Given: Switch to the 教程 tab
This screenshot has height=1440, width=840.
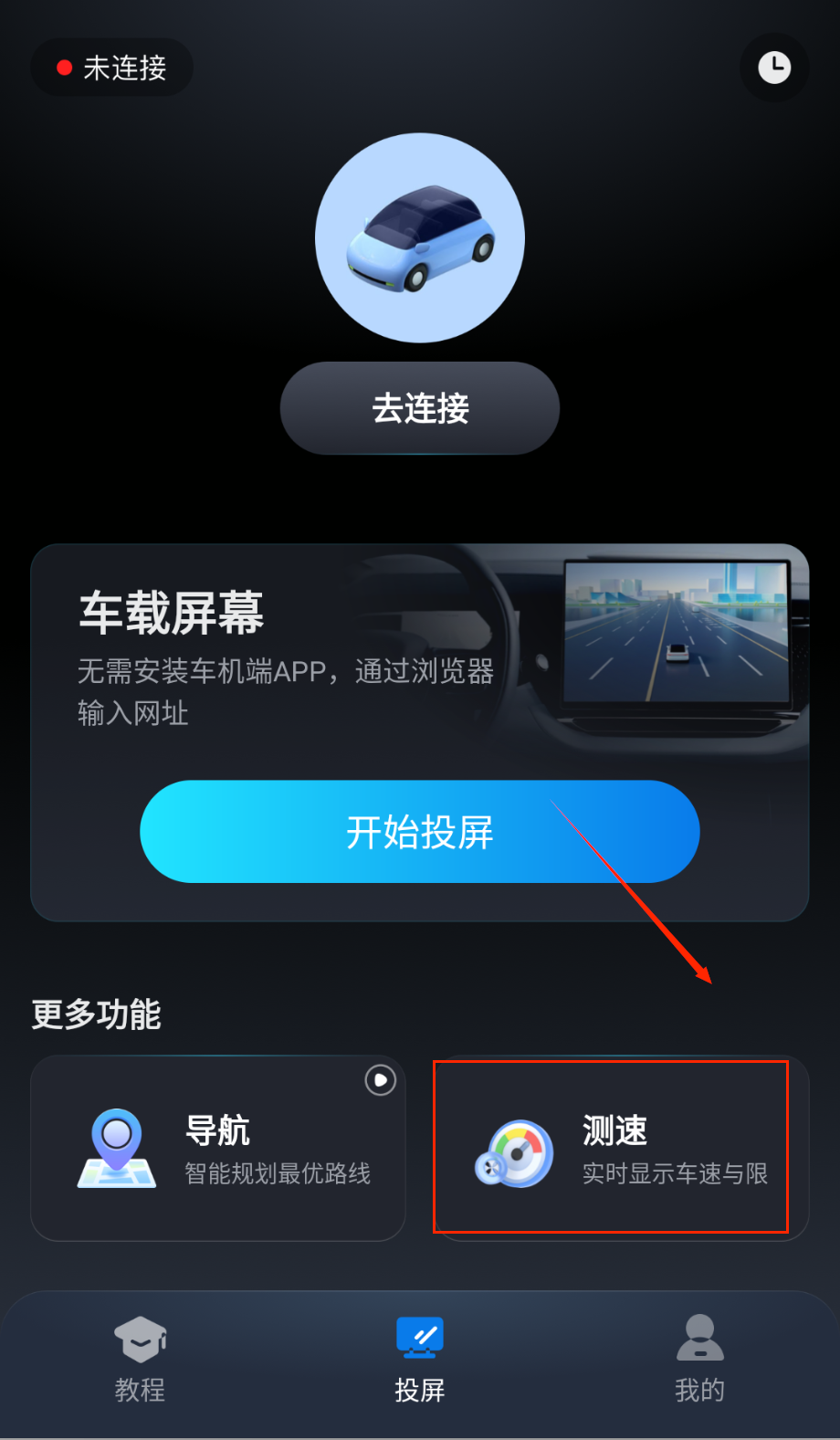Looking at the screenshot, I should coord(140,1359).
